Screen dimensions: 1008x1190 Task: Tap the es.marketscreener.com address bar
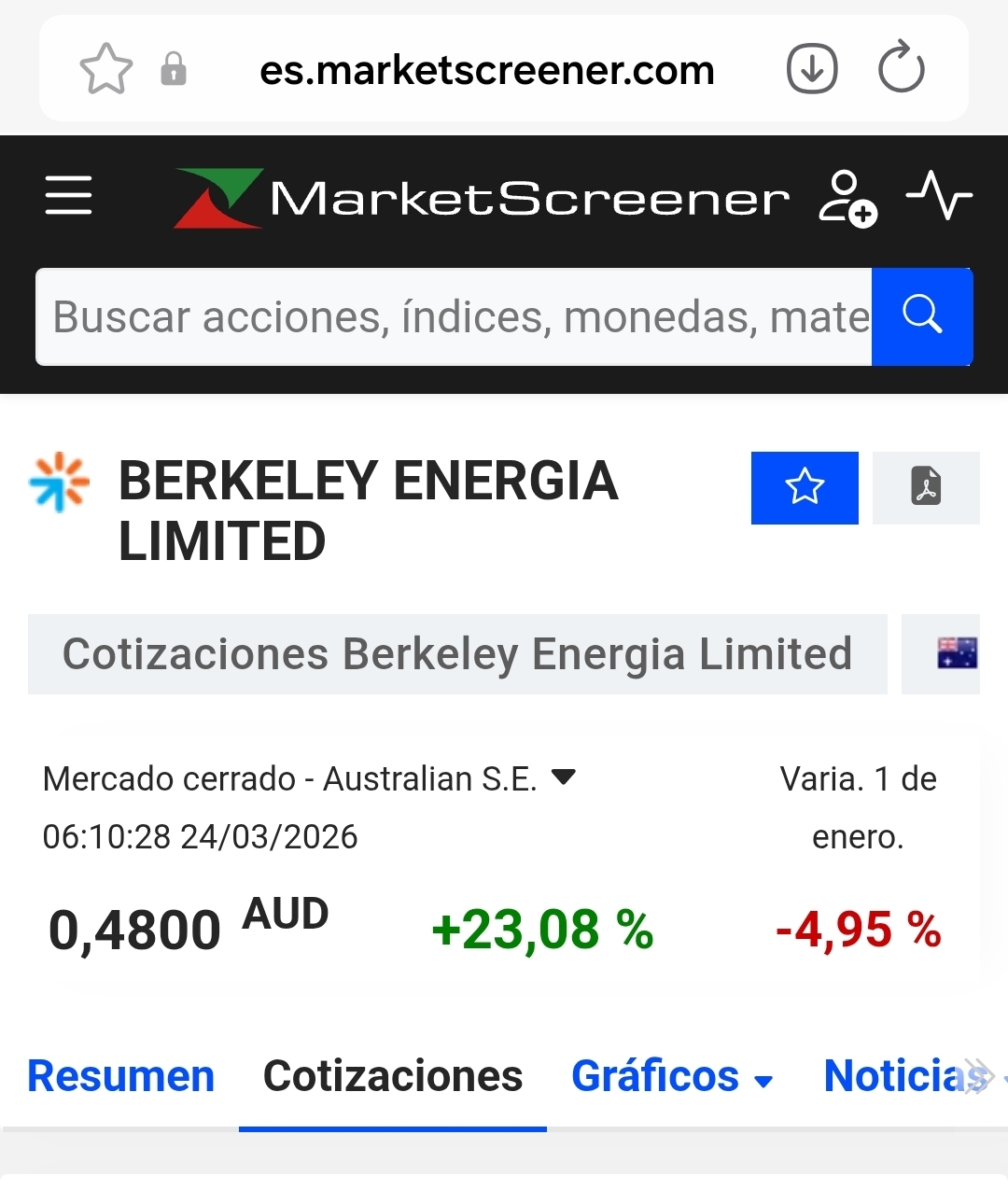pyautogui.click(x=486, y=70)
